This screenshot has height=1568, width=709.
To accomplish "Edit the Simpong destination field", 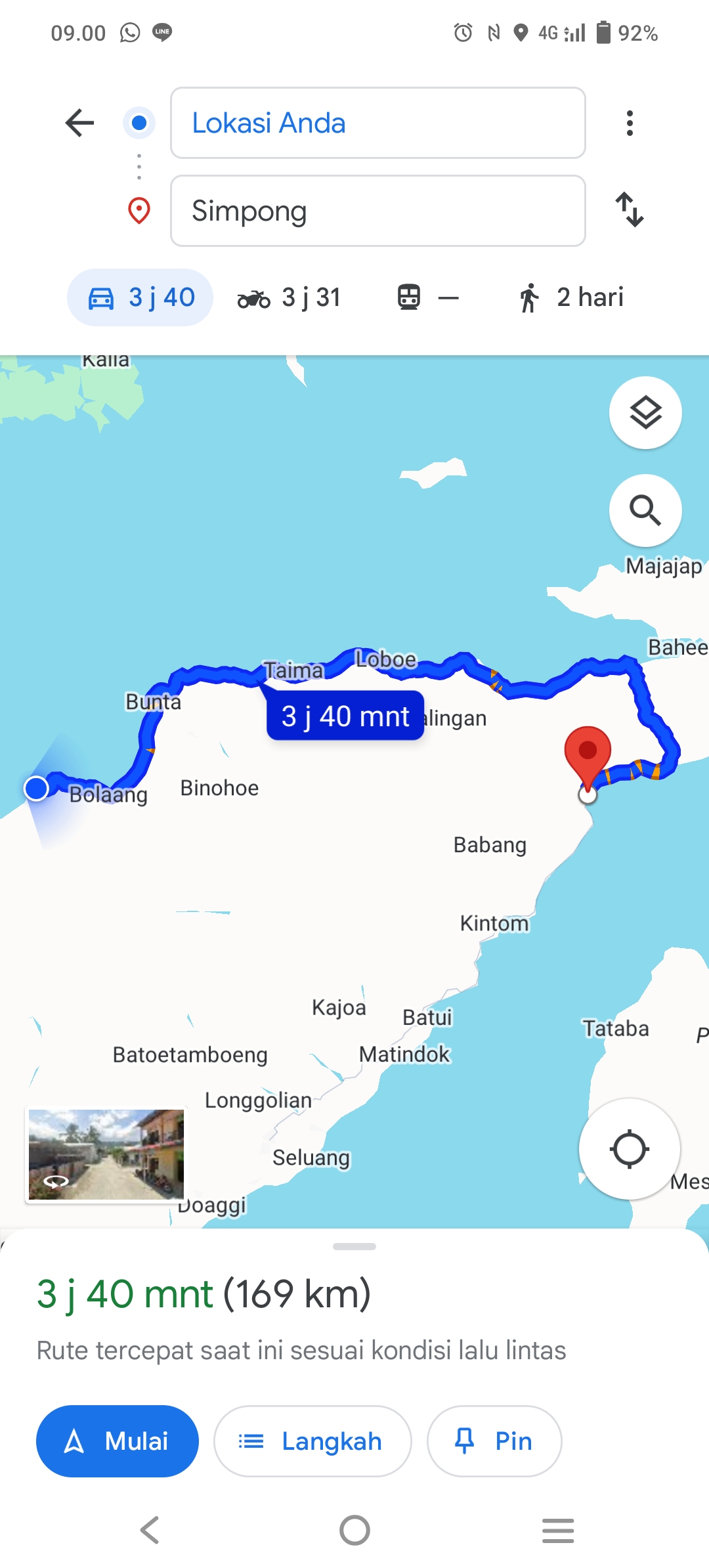I will 378,211.
